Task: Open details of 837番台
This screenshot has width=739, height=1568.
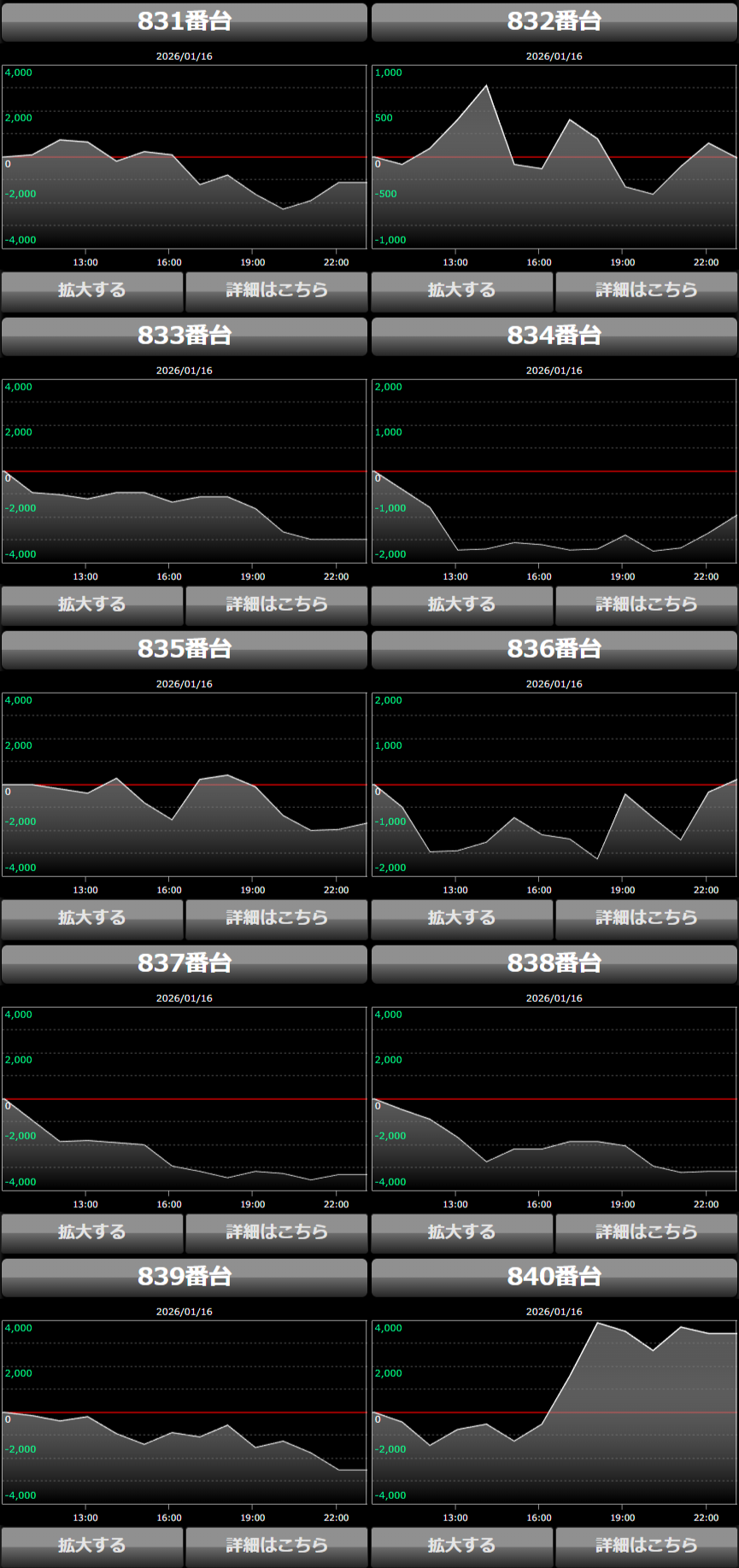Action: (x=276, y=1232)
